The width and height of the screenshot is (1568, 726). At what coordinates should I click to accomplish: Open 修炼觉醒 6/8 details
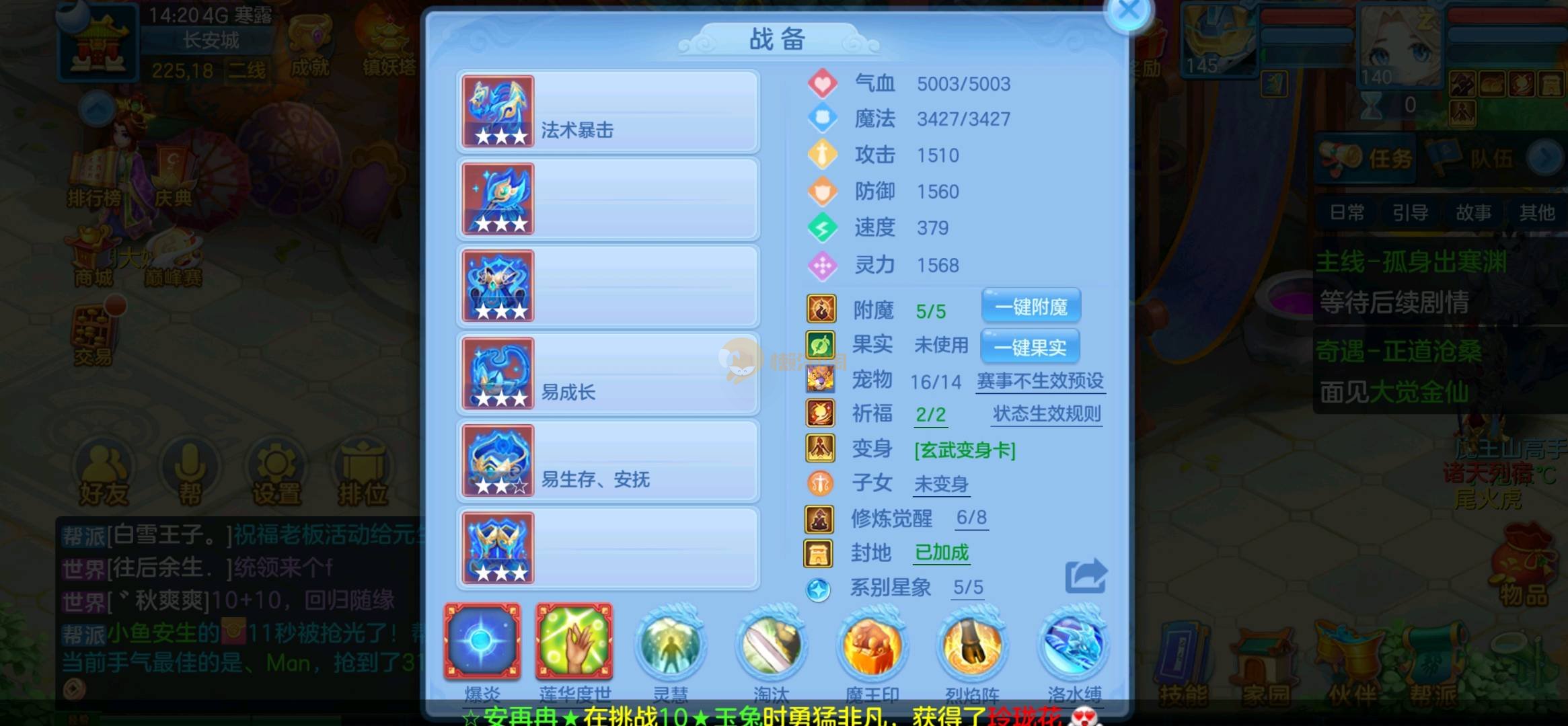971,518
